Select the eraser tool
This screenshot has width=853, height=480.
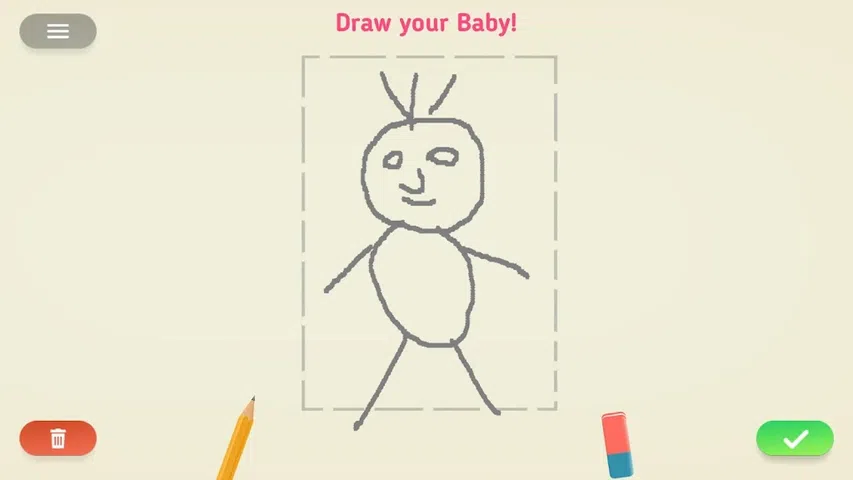tap(617, 444)
